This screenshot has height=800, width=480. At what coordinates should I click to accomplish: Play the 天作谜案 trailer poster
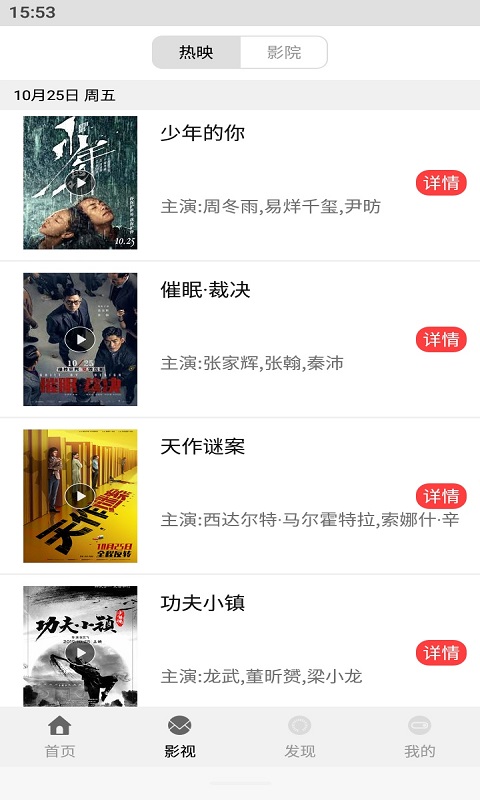tap(80, 496)
